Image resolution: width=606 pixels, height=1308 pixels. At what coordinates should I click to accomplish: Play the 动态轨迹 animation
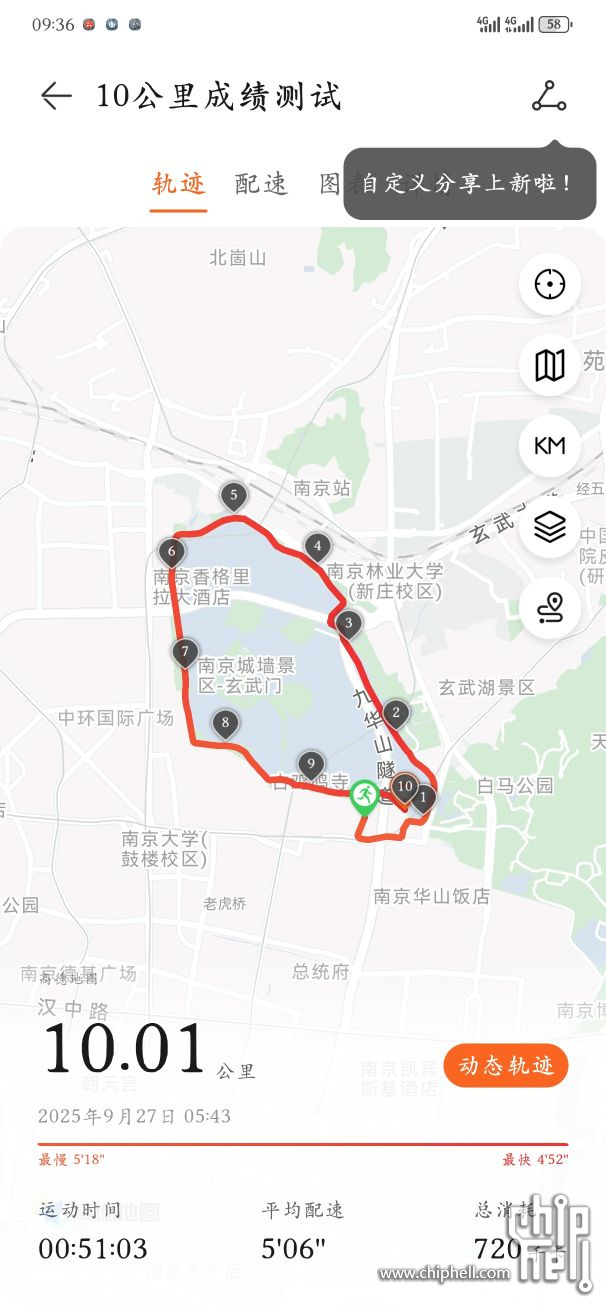coord(506,1066)
